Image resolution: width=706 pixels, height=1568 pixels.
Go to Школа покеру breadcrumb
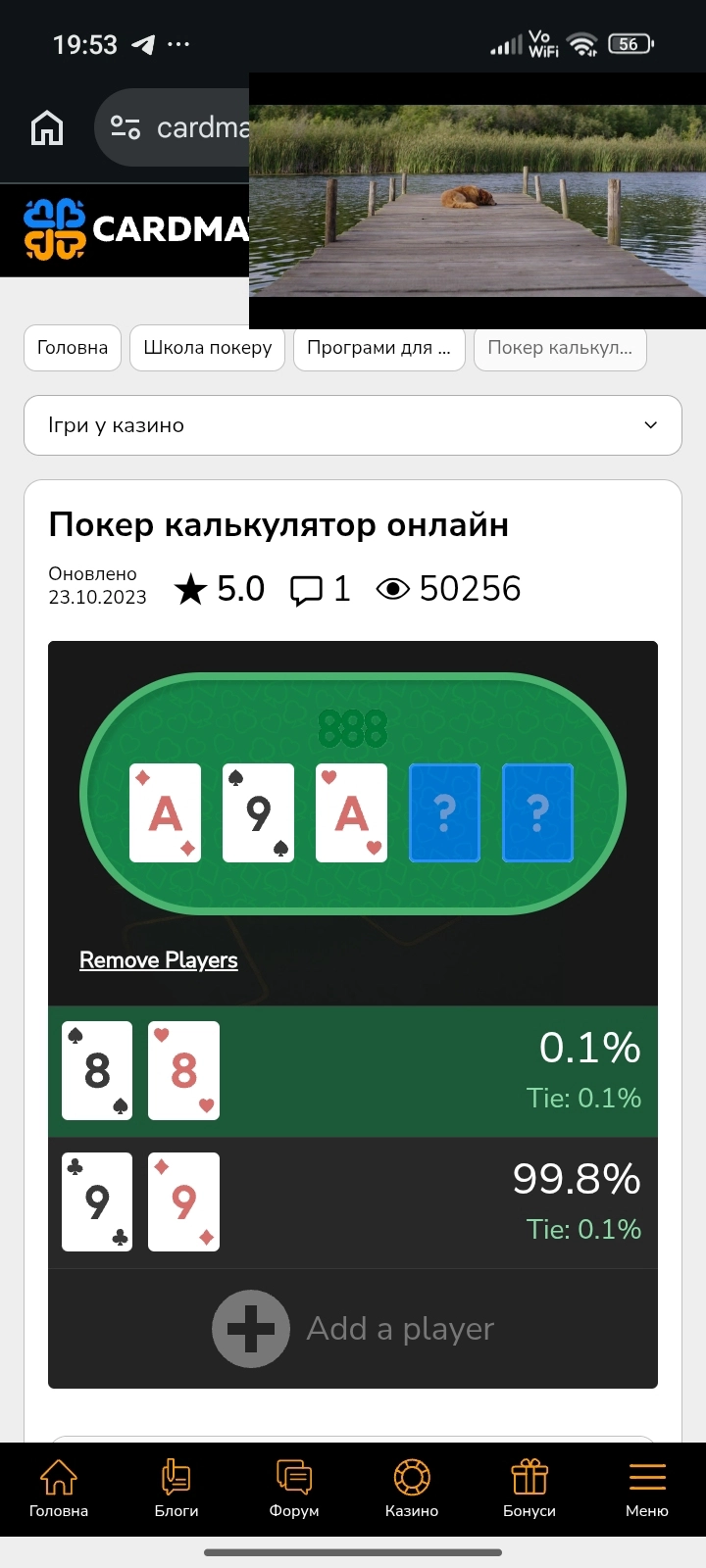pos(207,348)
